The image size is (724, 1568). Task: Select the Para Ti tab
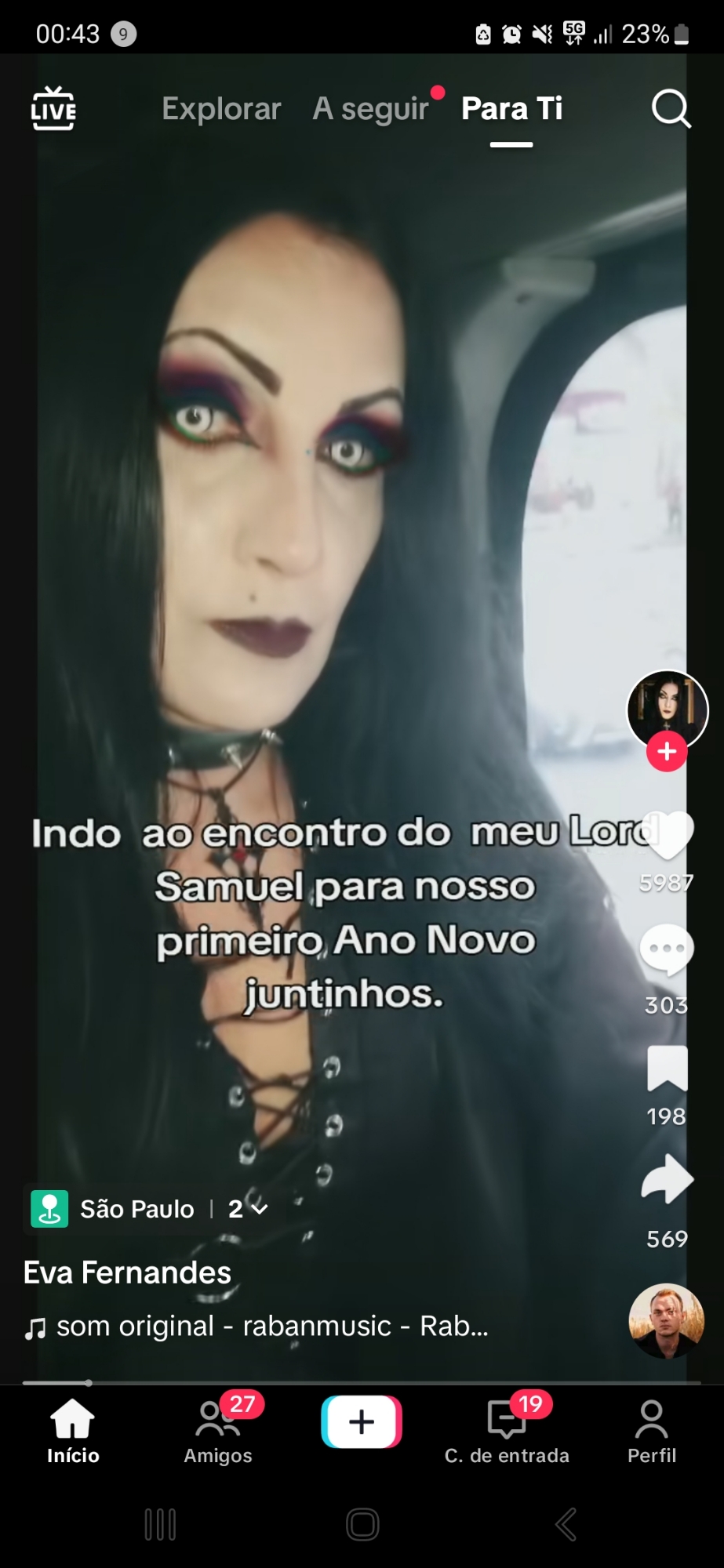click(511, 109)
